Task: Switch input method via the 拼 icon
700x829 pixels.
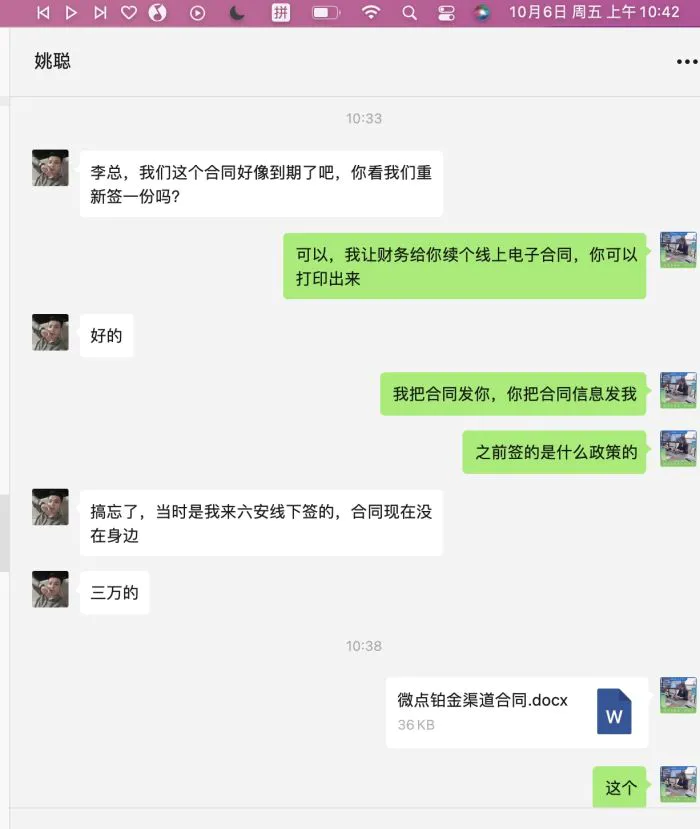Action: (x=281, y=13)
